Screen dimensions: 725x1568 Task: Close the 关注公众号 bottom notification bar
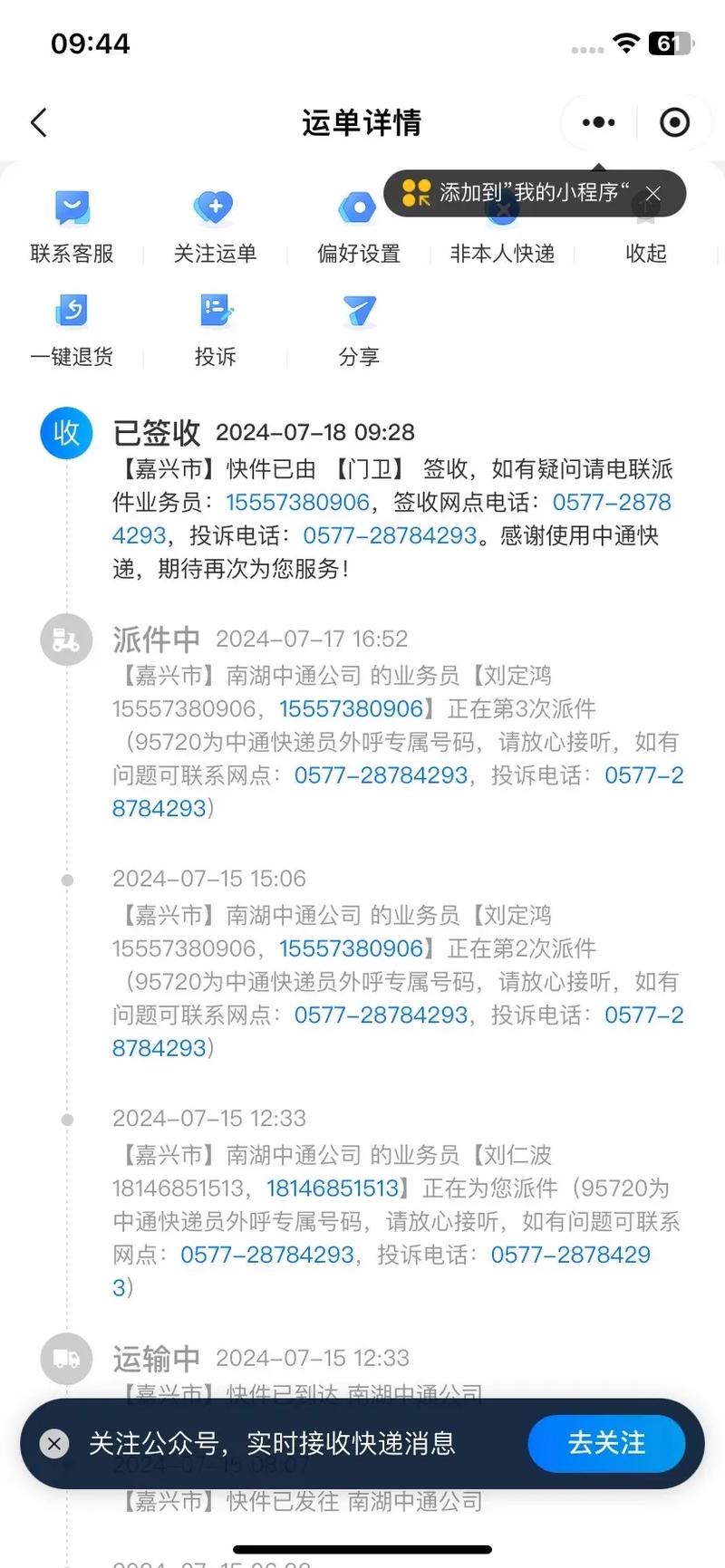point(55,1444)
